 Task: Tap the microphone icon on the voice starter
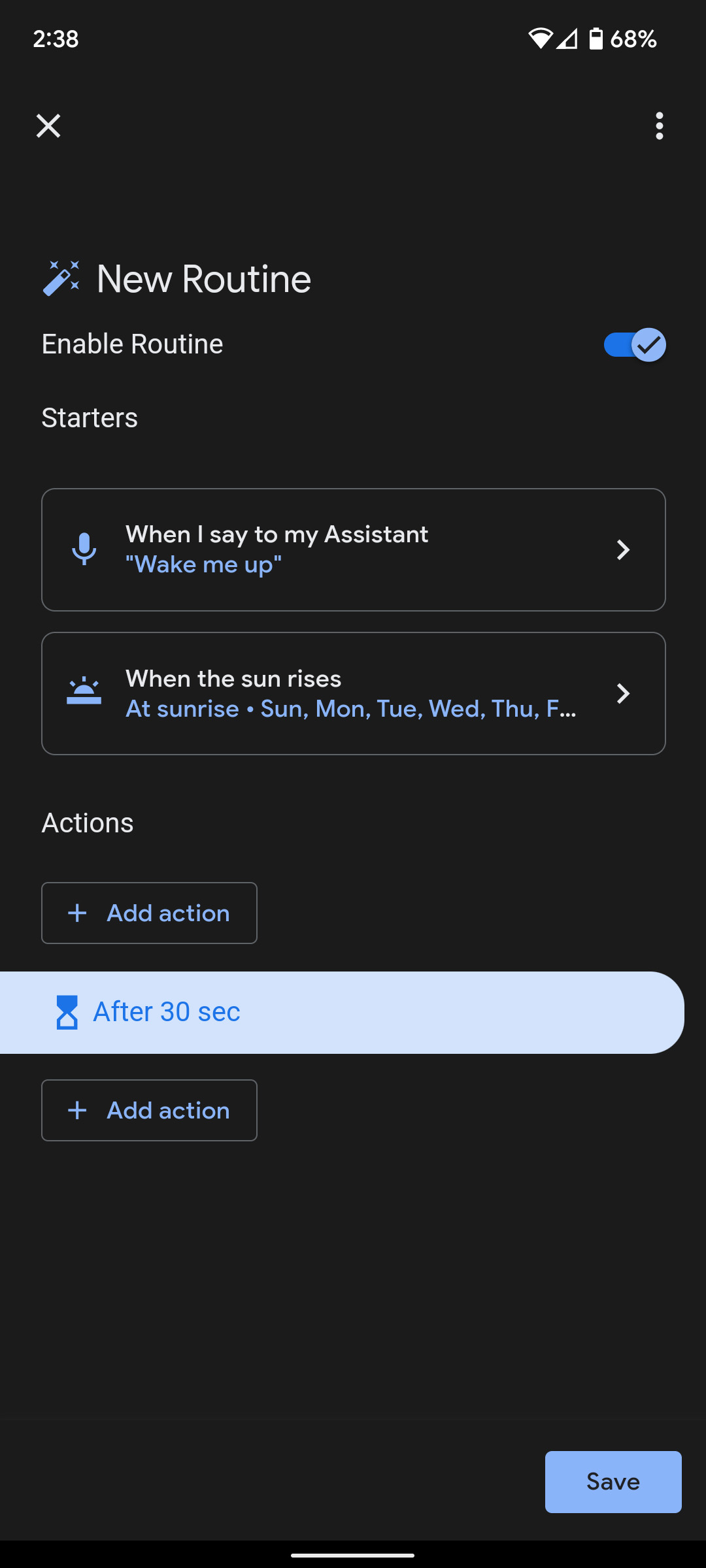pyautogui.click(x=84, y=549)
